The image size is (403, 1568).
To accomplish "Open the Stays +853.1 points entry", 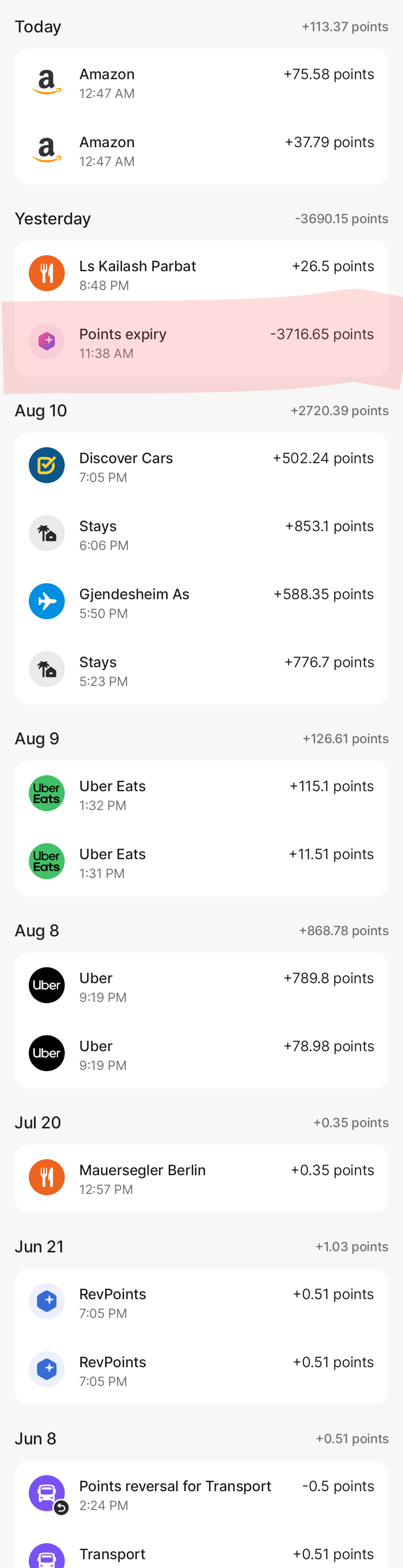I will (201, 535).
